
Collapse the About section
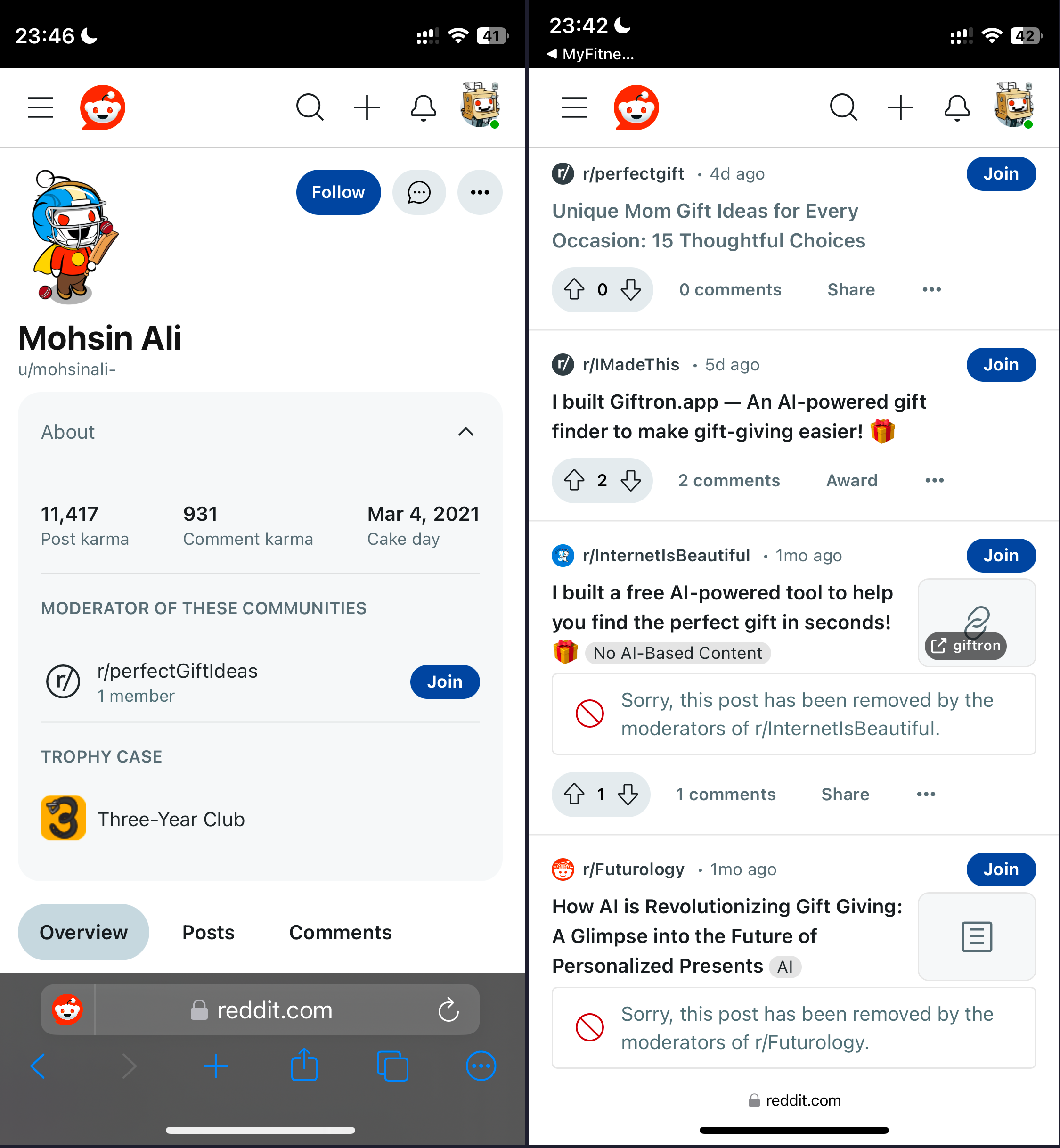tap(466, 432)
